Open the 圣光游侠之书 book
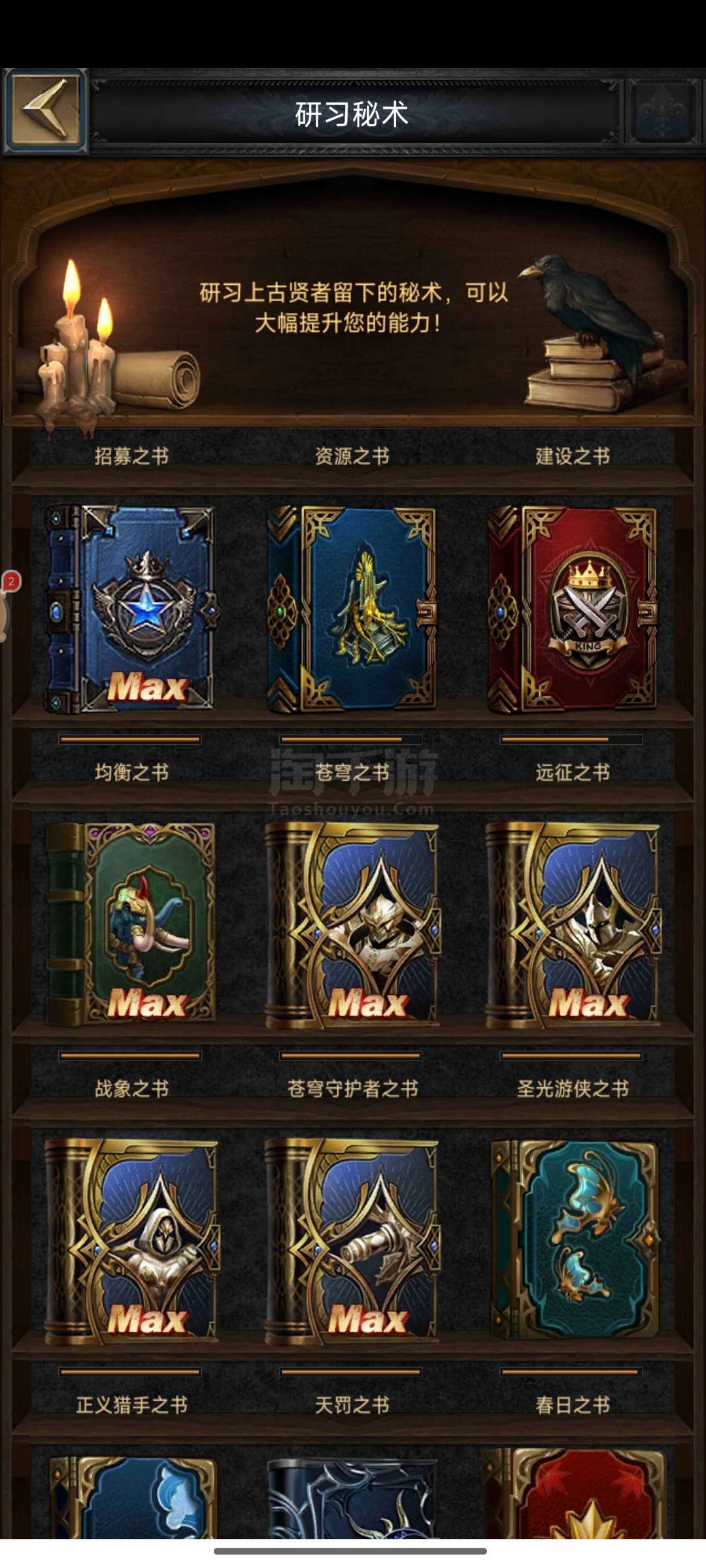 click(573, 924)
